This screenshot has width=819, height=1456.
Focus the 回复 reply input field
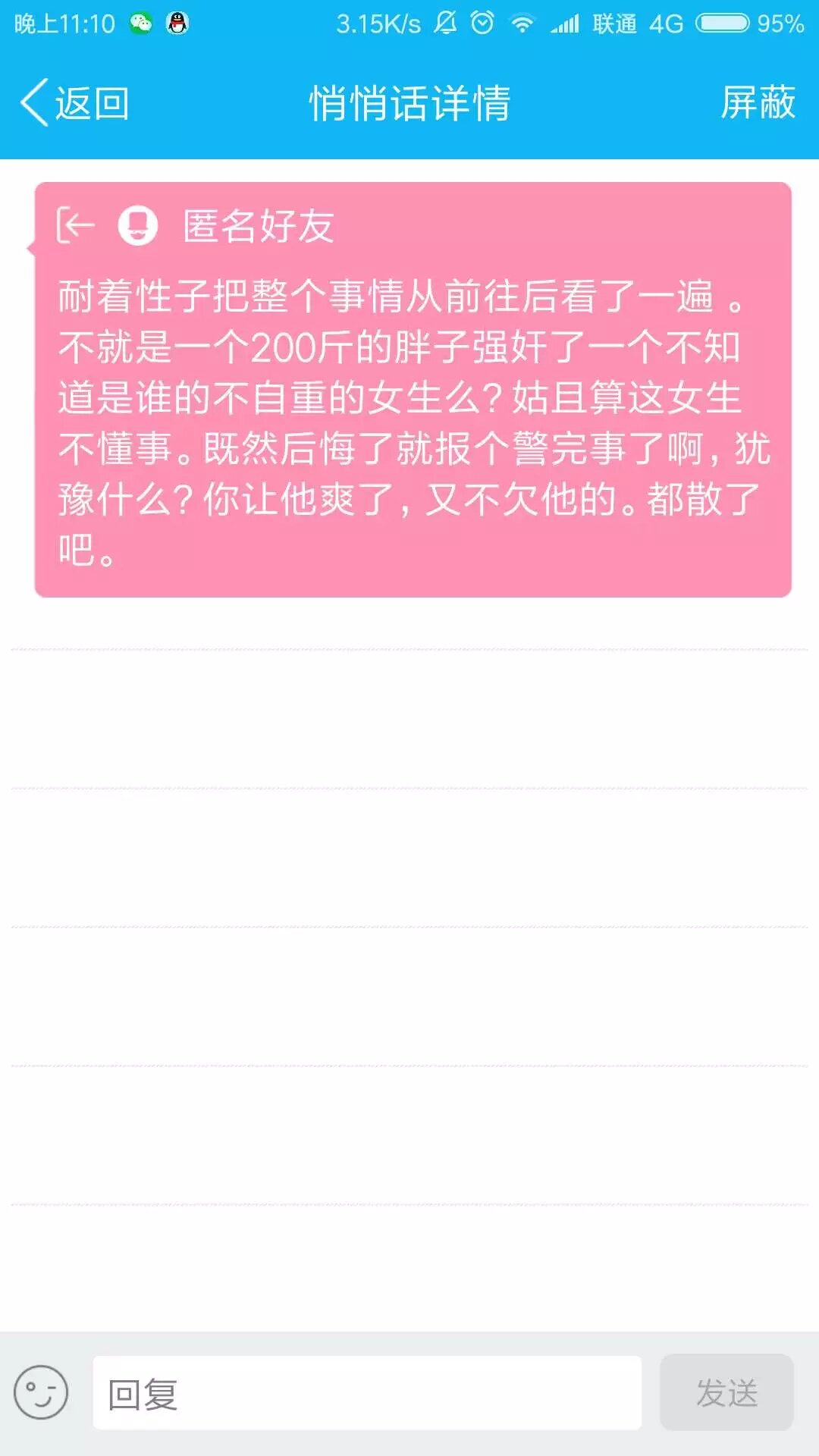pos(367,1393)
